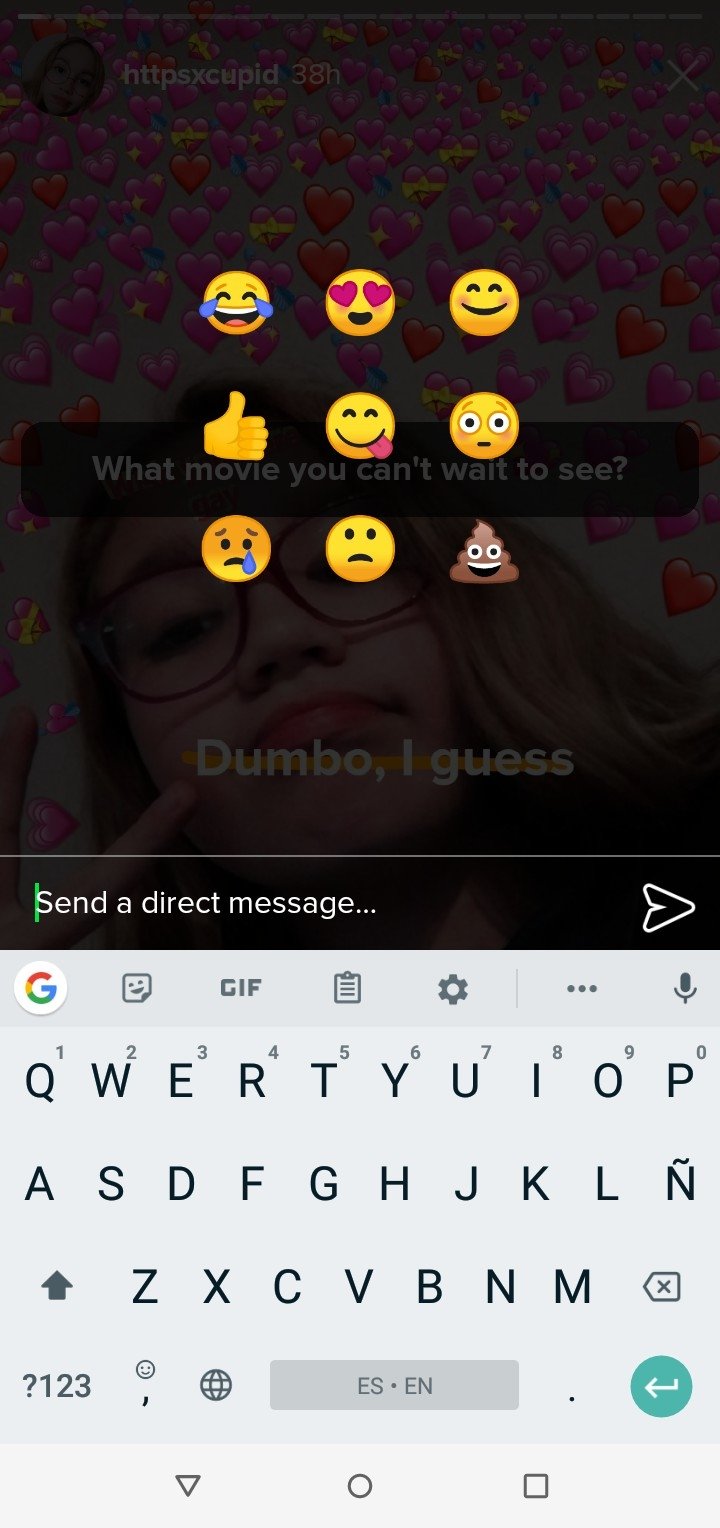720x1528 pixels.
Task: Open Google search on the keyboard
Action: tap(41, 989)
